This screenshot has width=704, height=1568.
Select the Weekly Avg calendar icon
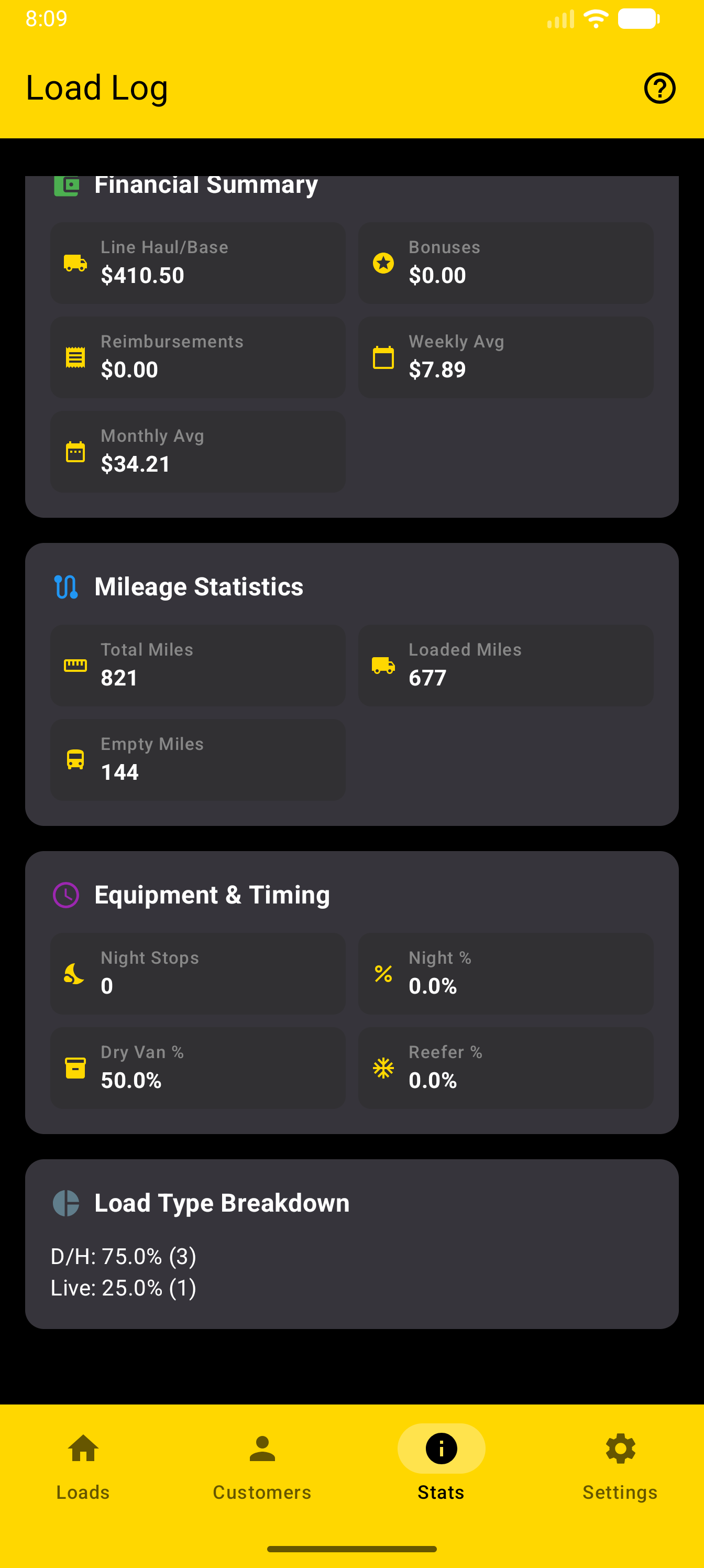(x=383, y=357)
